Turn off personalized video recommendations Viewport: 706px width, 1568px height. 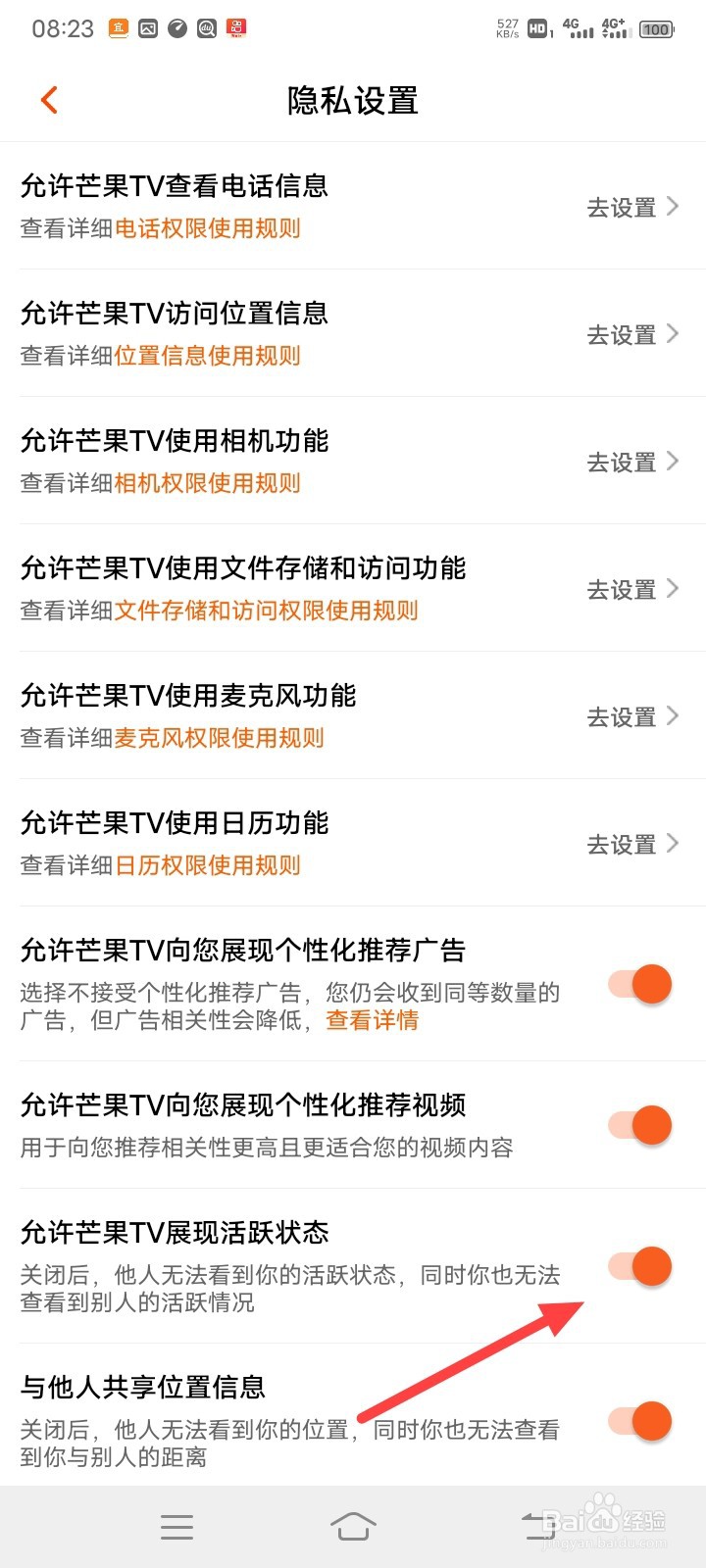[640, 1125]
